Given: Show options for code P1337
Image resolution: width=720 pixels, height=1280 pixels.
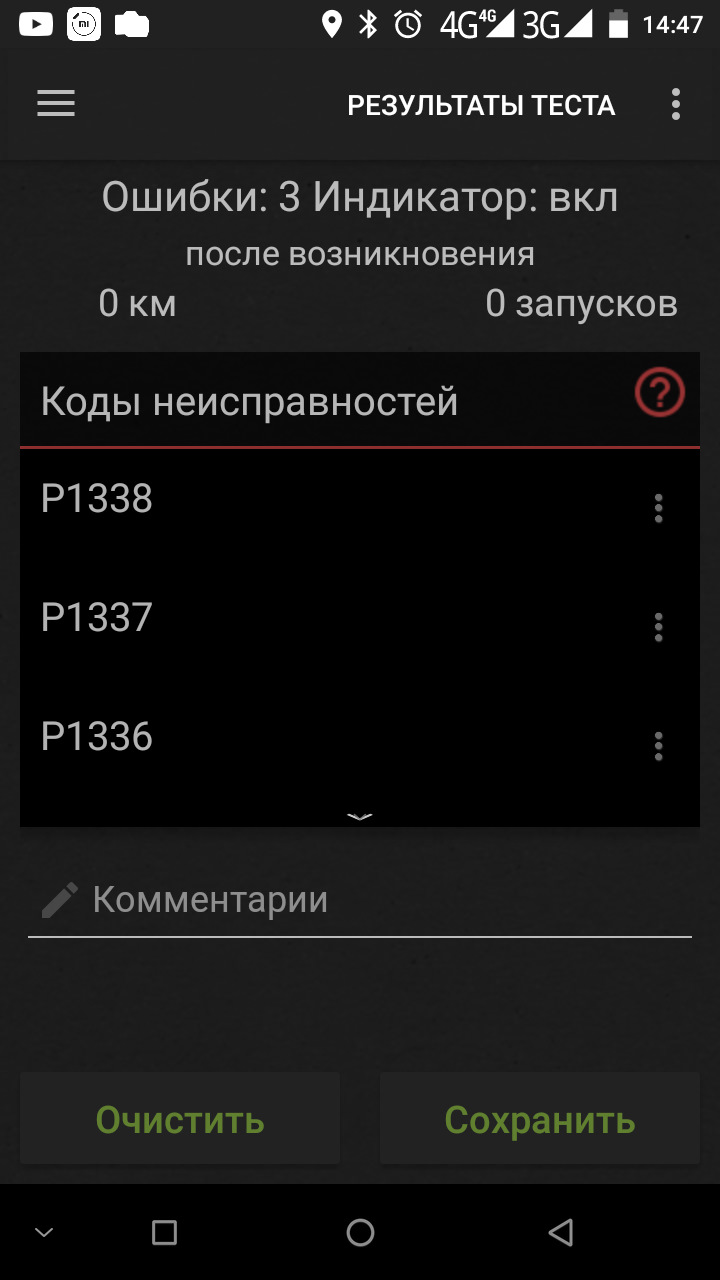Looking at the screenshot, I should (x=658, y=627).
